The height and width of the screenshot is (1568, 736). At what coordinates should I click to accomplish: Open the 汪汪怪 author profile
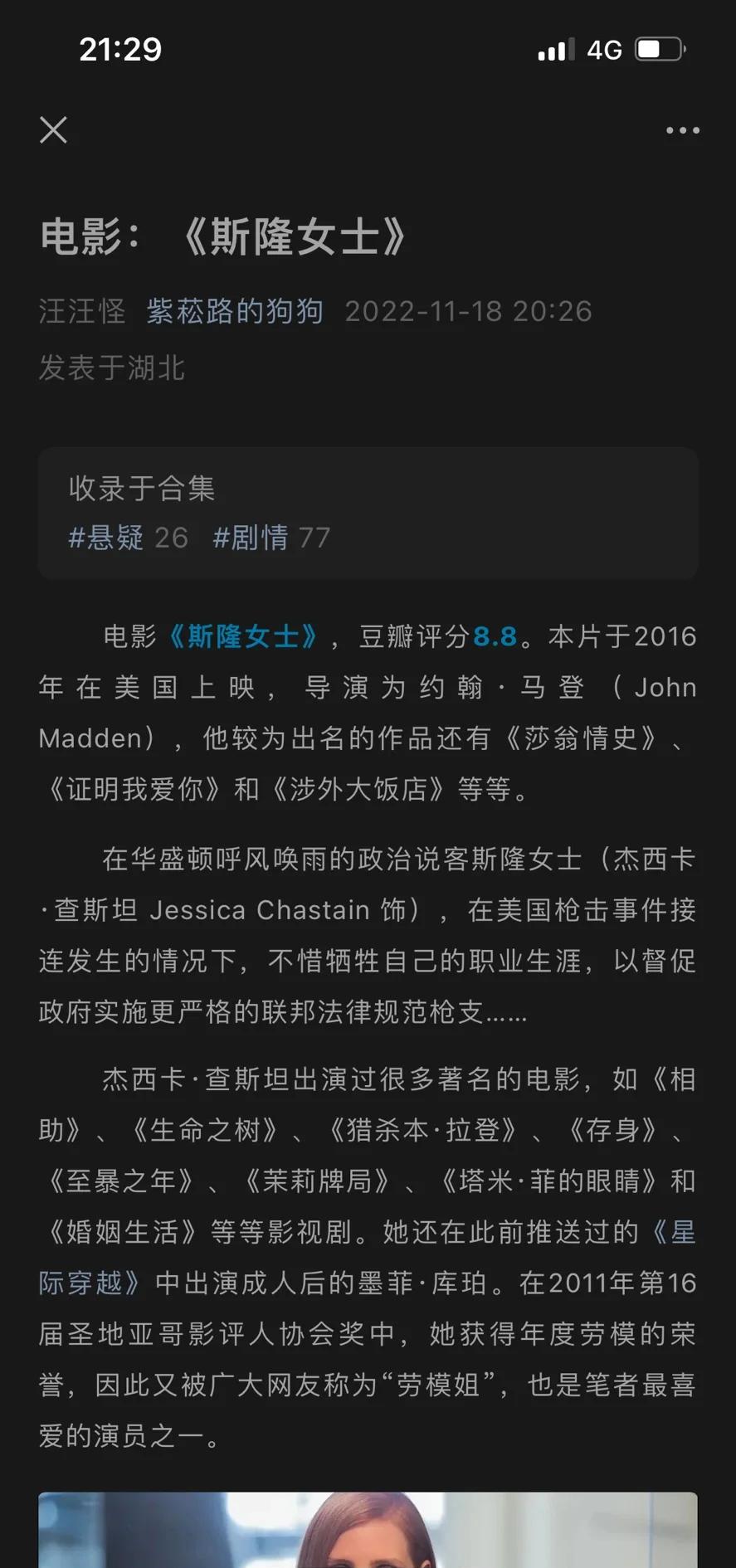pos(81,311)
